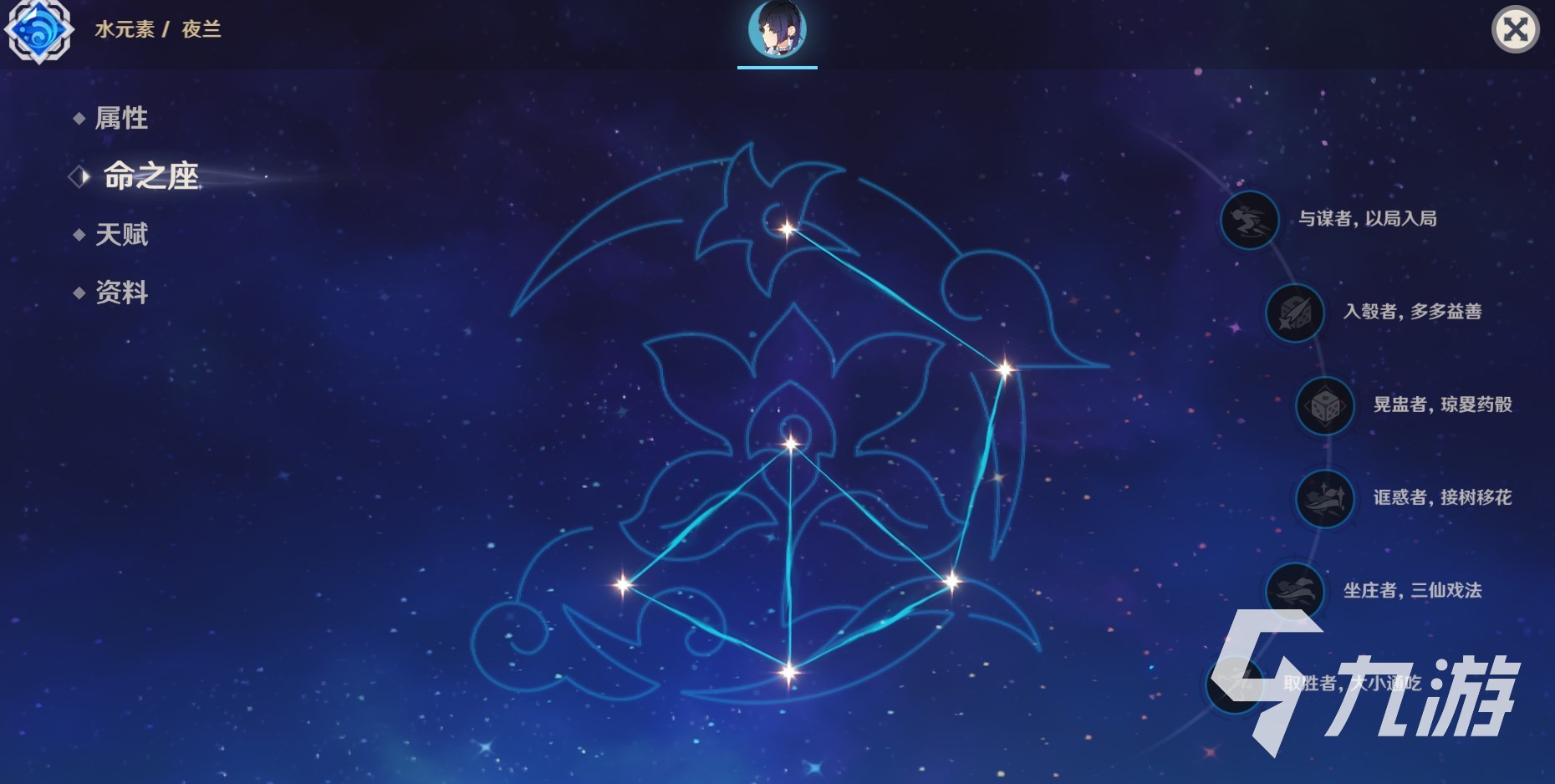View constellation 与谋者，以局入局
1555x784 pixels.
pos(1250,220)
